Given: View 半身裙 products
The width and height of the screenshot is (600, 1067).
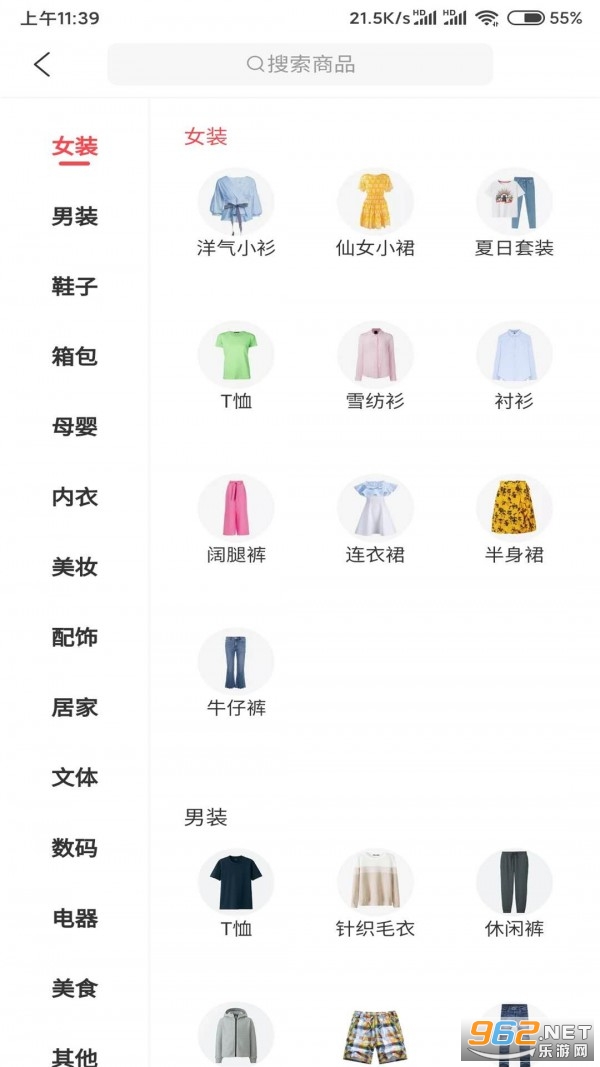Looking at the screenshot, I should (514, 518).
